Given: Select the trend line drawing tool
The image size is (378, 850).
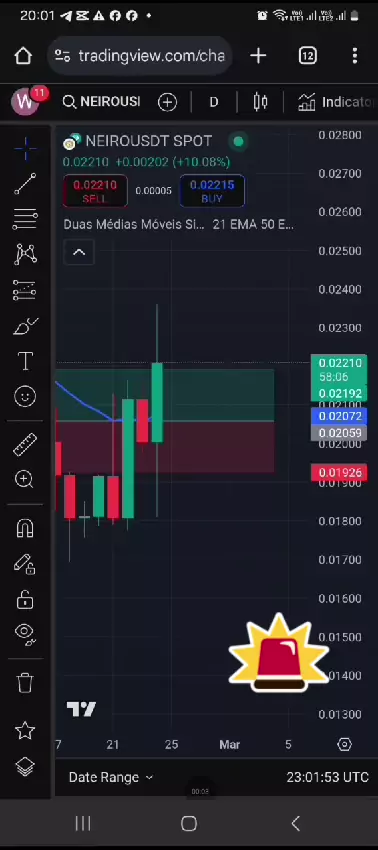Looking at the screenshot, I should 25,184.
